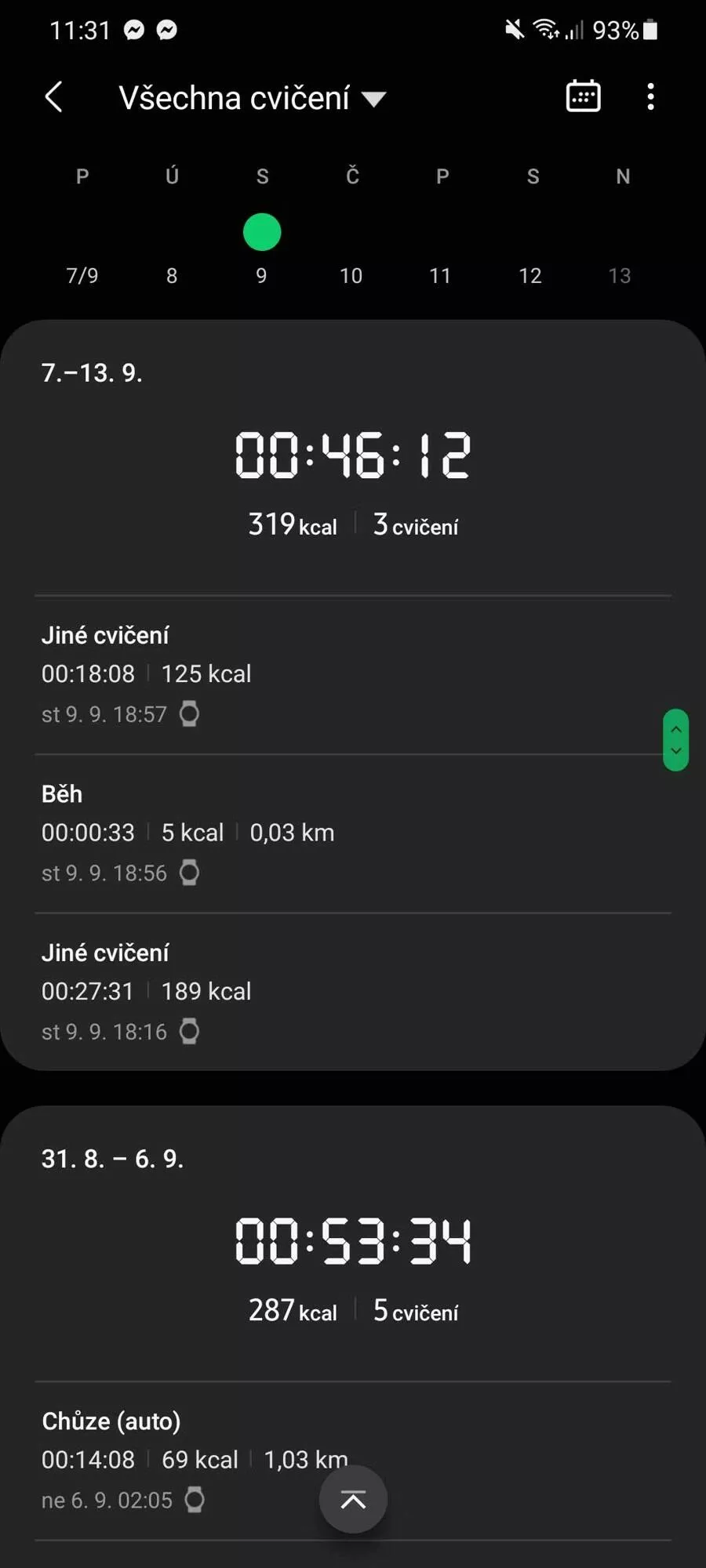Open the Chůze (auto) workout entry
The width and height of the screenshot is (706, 1568).
point(353,1461)
